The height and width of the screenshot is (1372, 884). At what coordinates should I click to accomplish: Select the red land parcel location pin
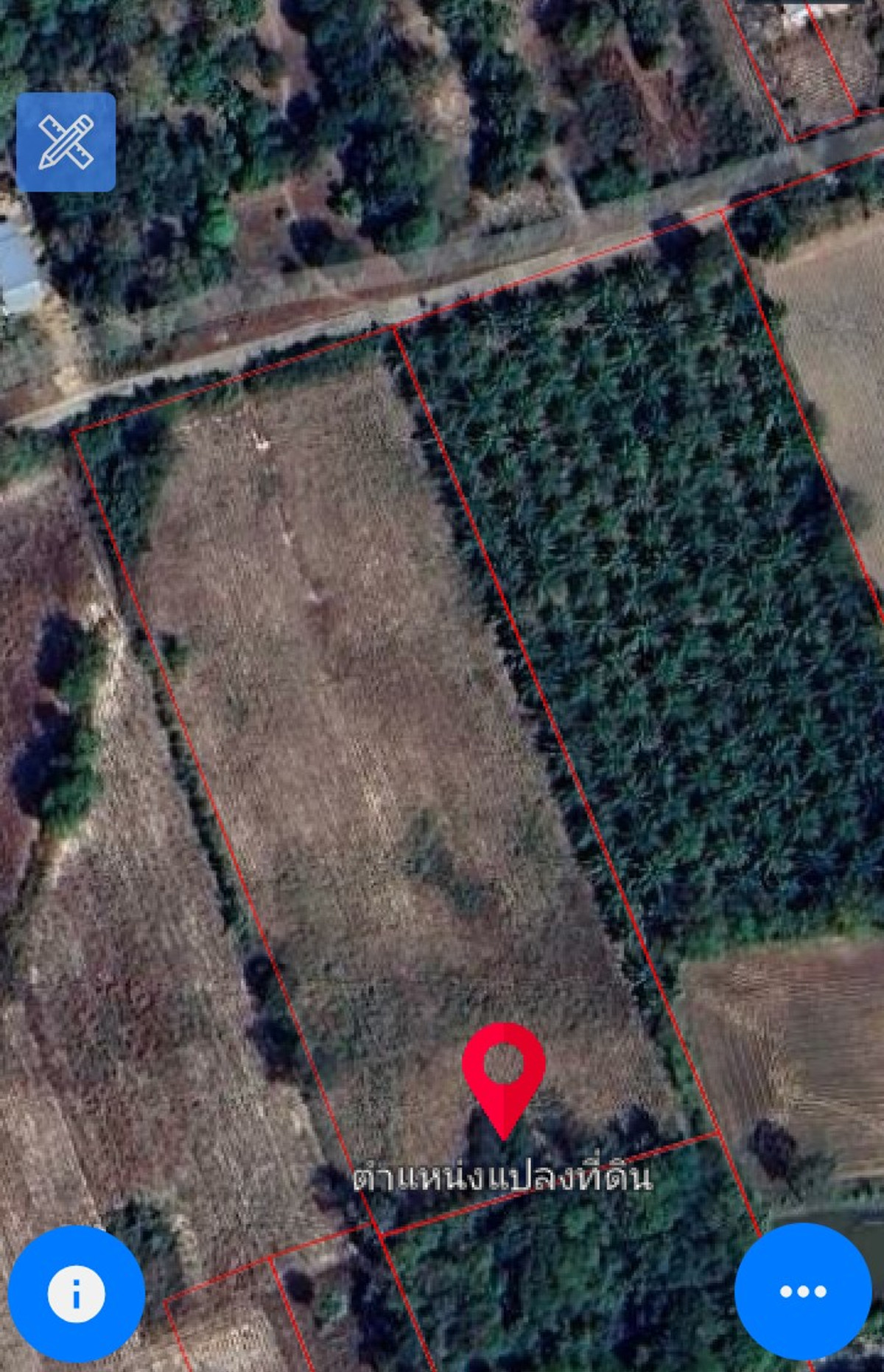pyautogui.click(x=504, y=1070)
